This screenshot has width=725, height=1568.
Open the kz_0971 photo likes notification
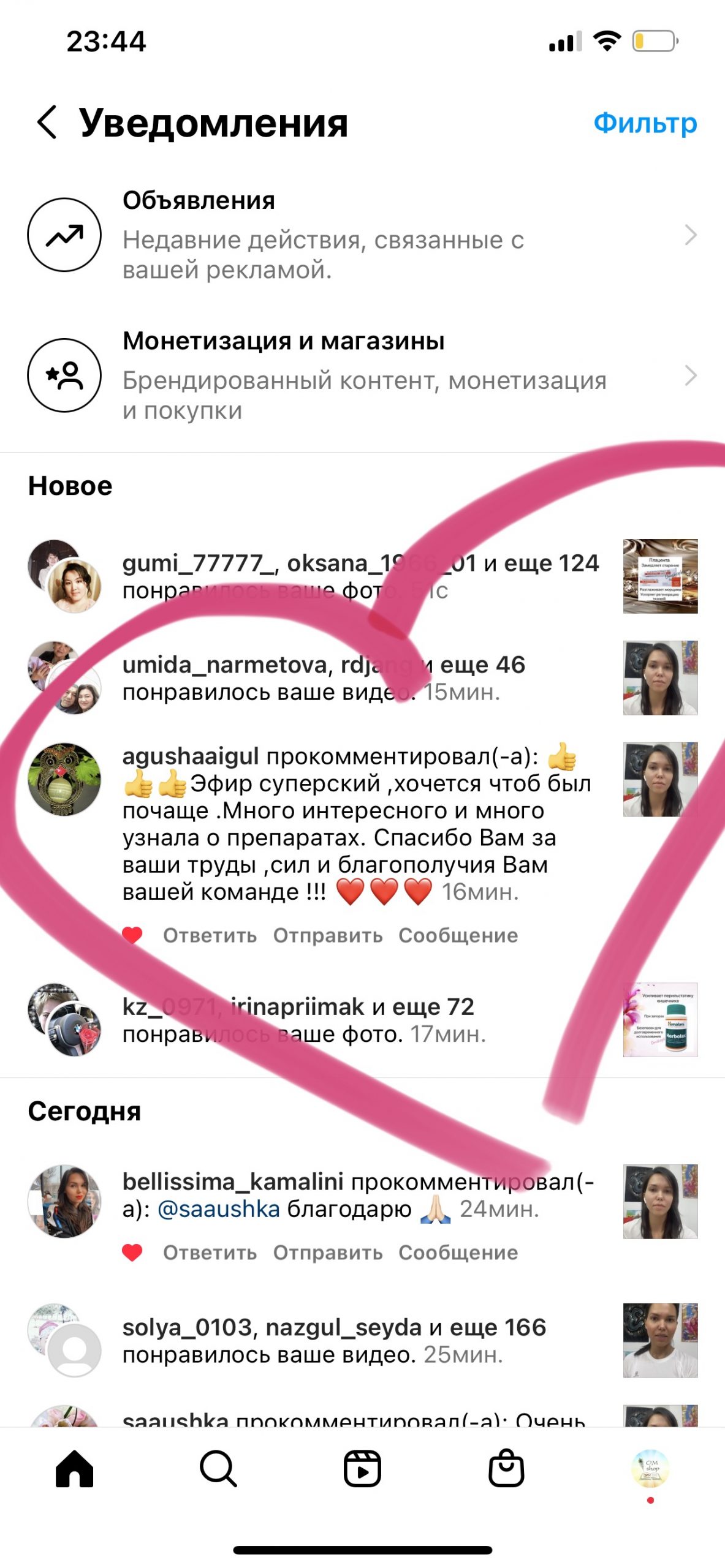[x=304, y=1020]
